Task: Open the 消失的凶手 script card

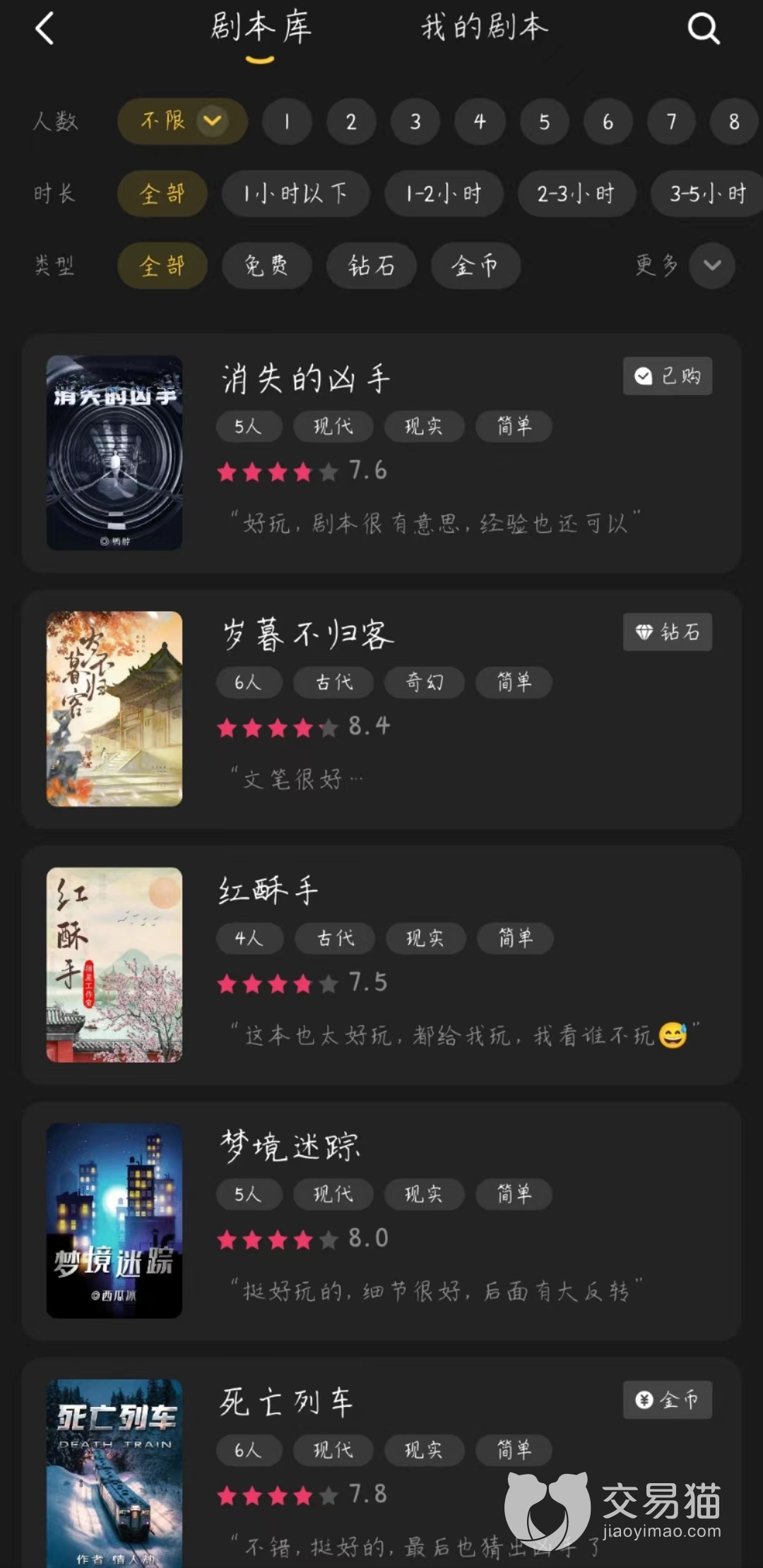Action: pyautogui.click(x=381, y=453)
